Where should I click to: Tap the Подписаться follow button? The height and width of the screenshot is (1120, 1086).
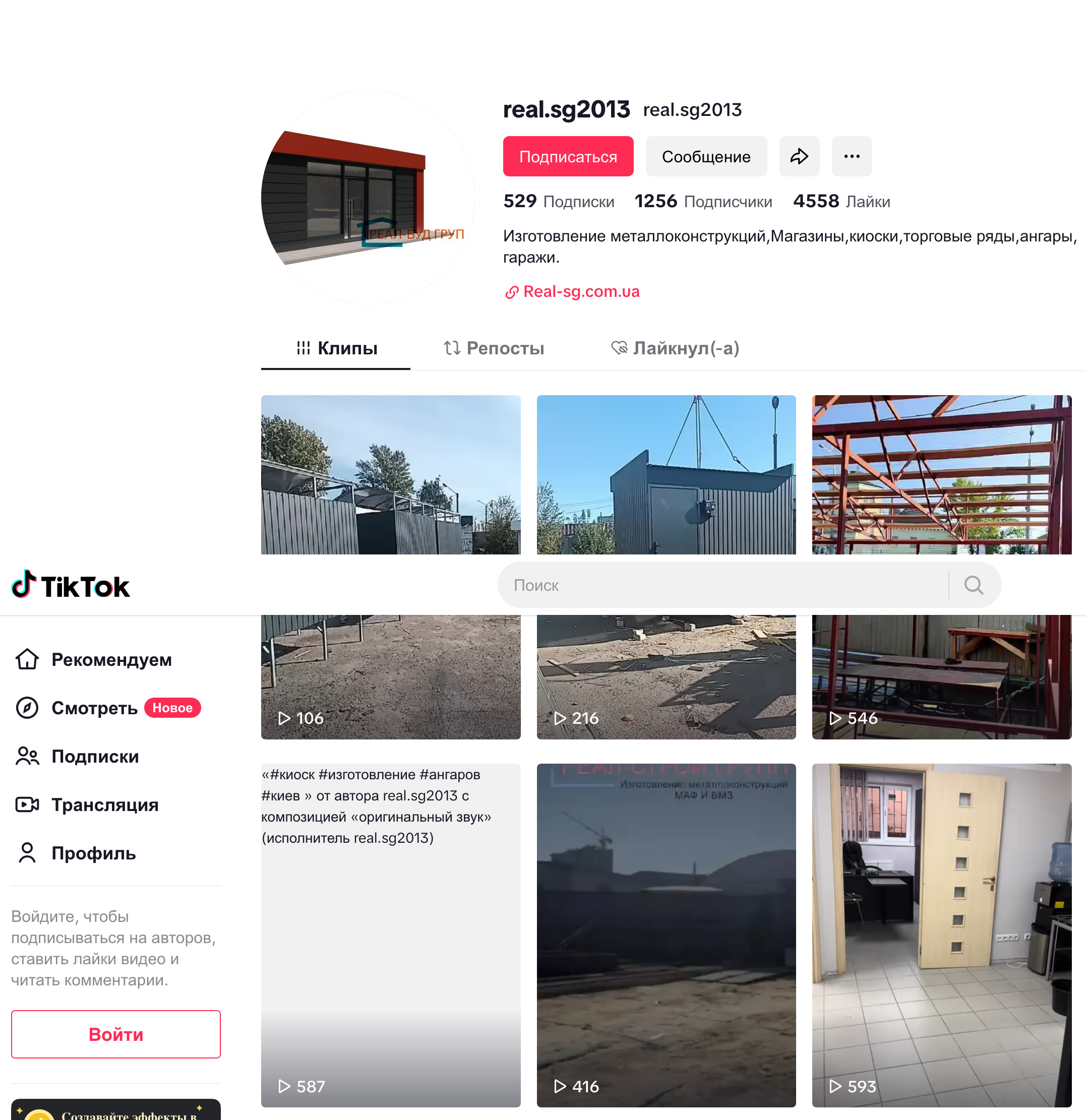(x=568, y=156)
